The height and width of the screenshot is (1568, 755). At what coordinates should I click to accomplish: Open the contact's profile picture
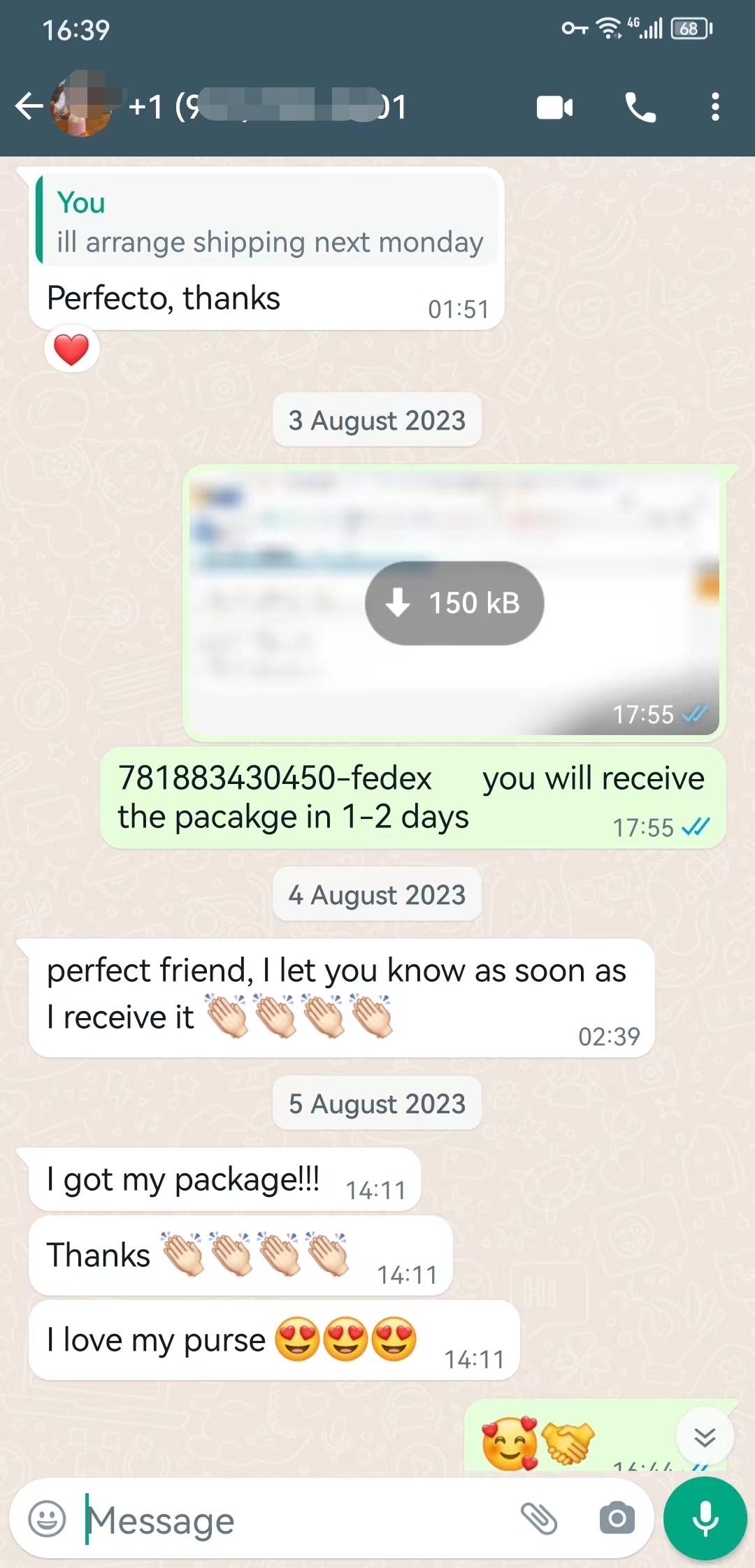(x=82, y=107)
